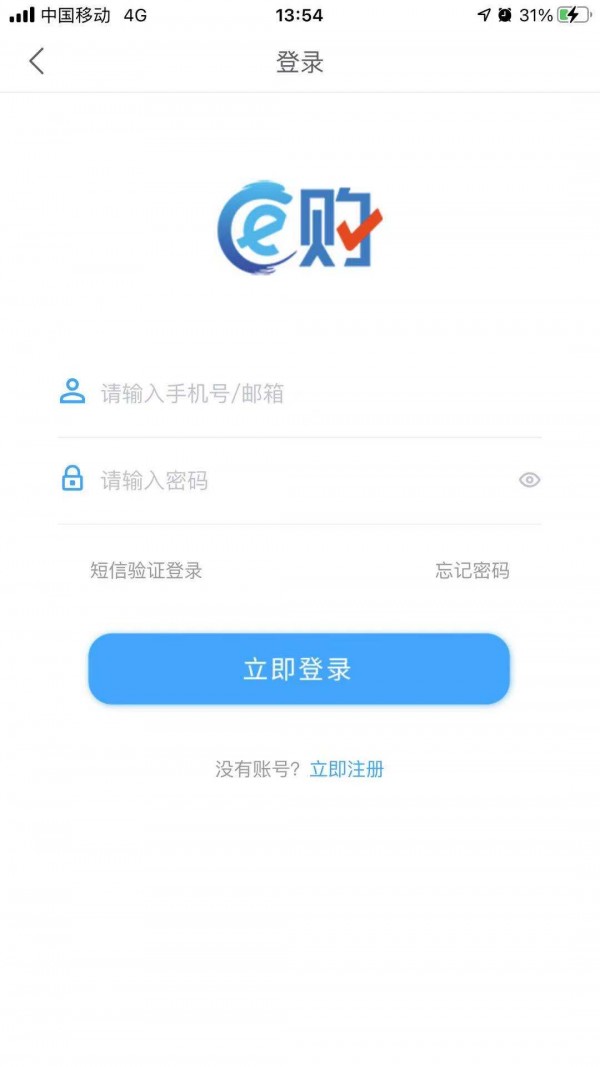600x1067 pixels.
Task: Open 立即注册 to register an account
Action: (x=346, y=769)
